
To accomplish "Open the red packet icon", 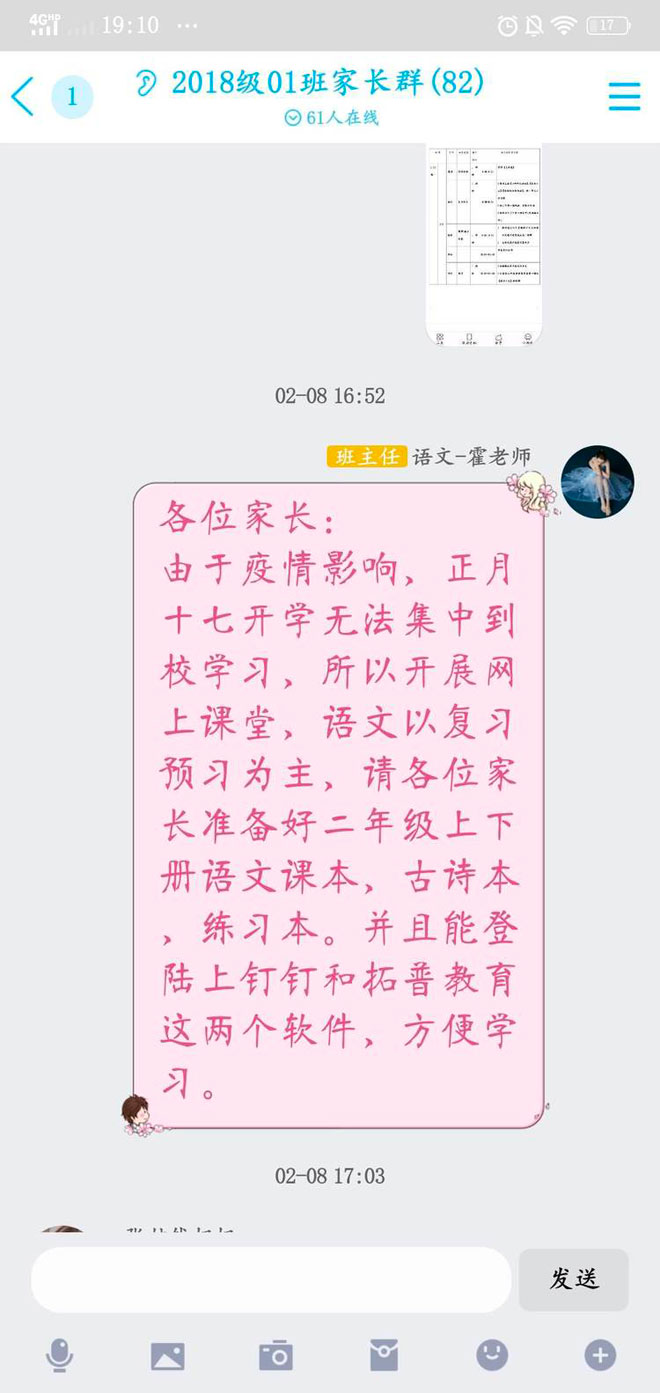I will [383, 1356].
